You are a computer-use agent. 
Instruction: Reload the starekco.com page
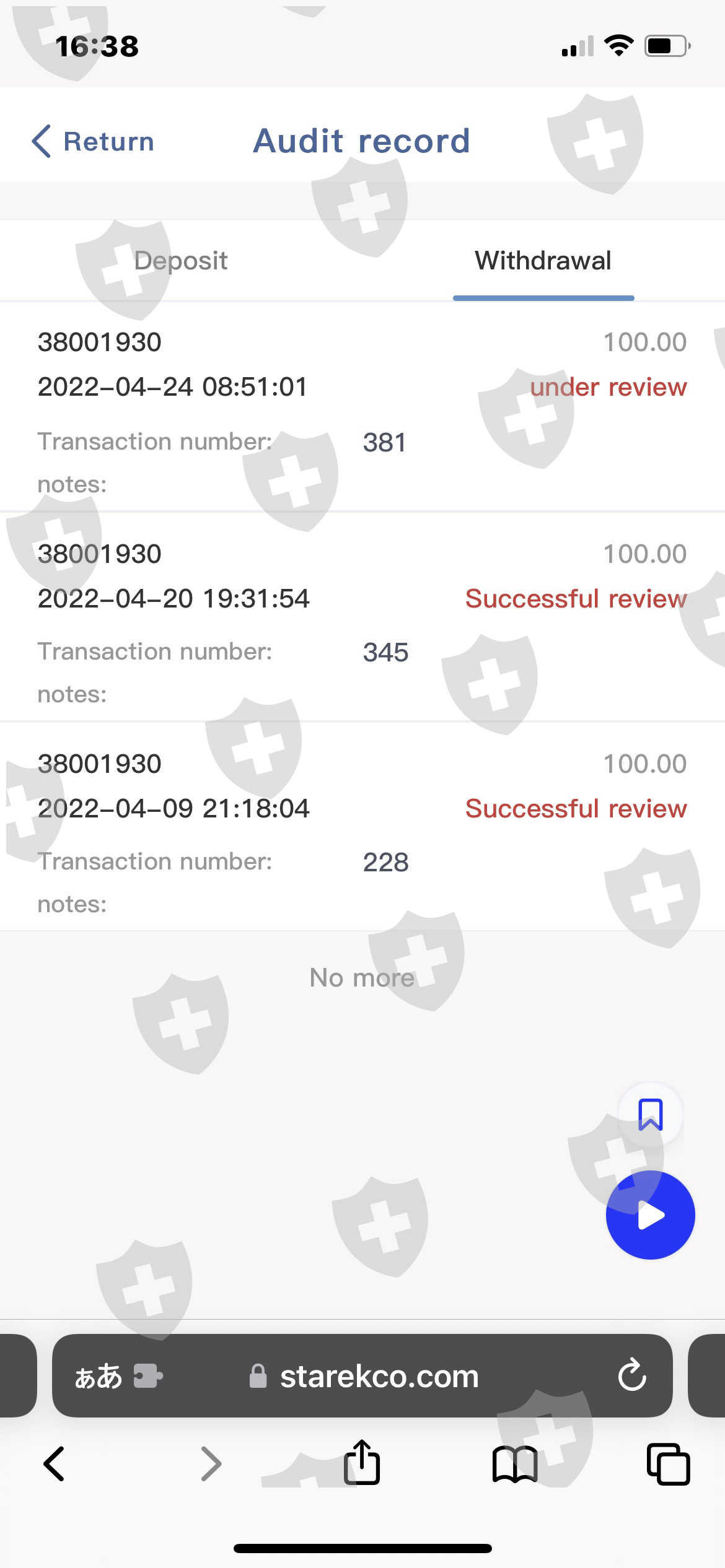(x=631, y=1376)
